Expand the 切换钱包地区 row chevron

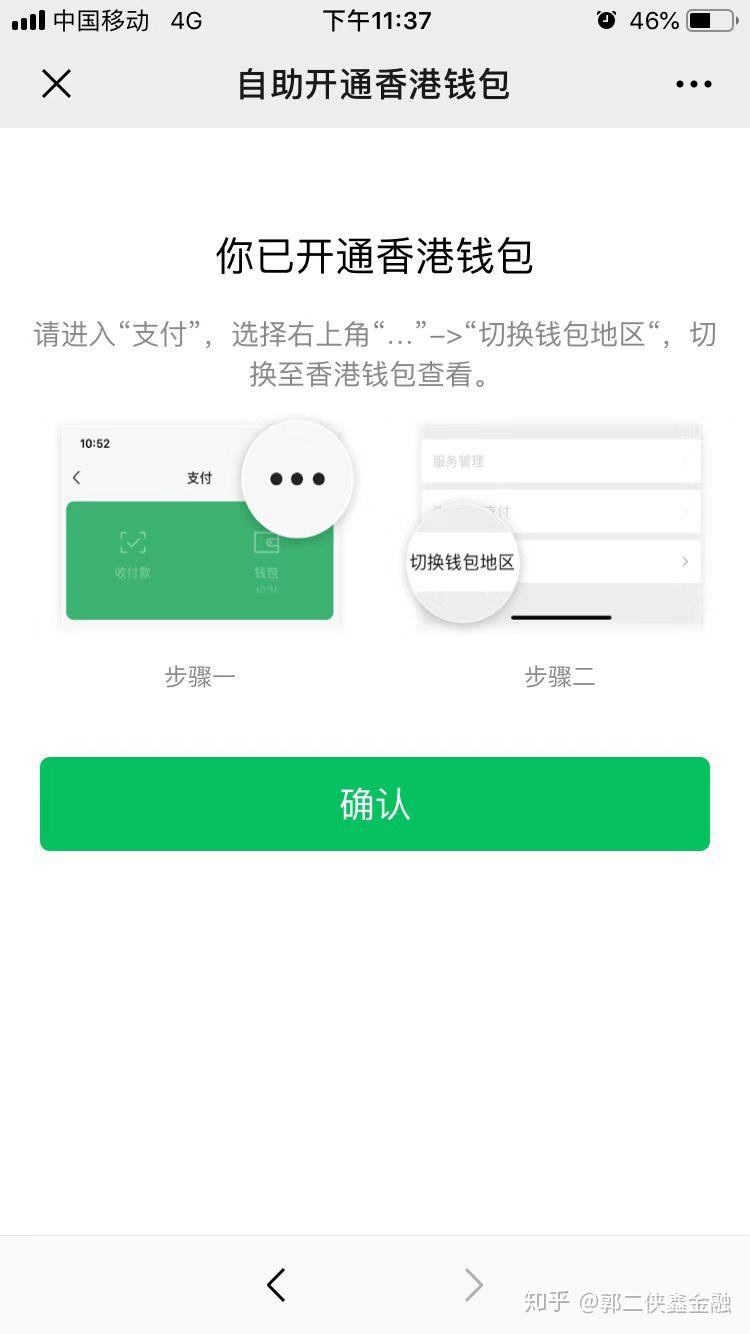click(685, 561)
